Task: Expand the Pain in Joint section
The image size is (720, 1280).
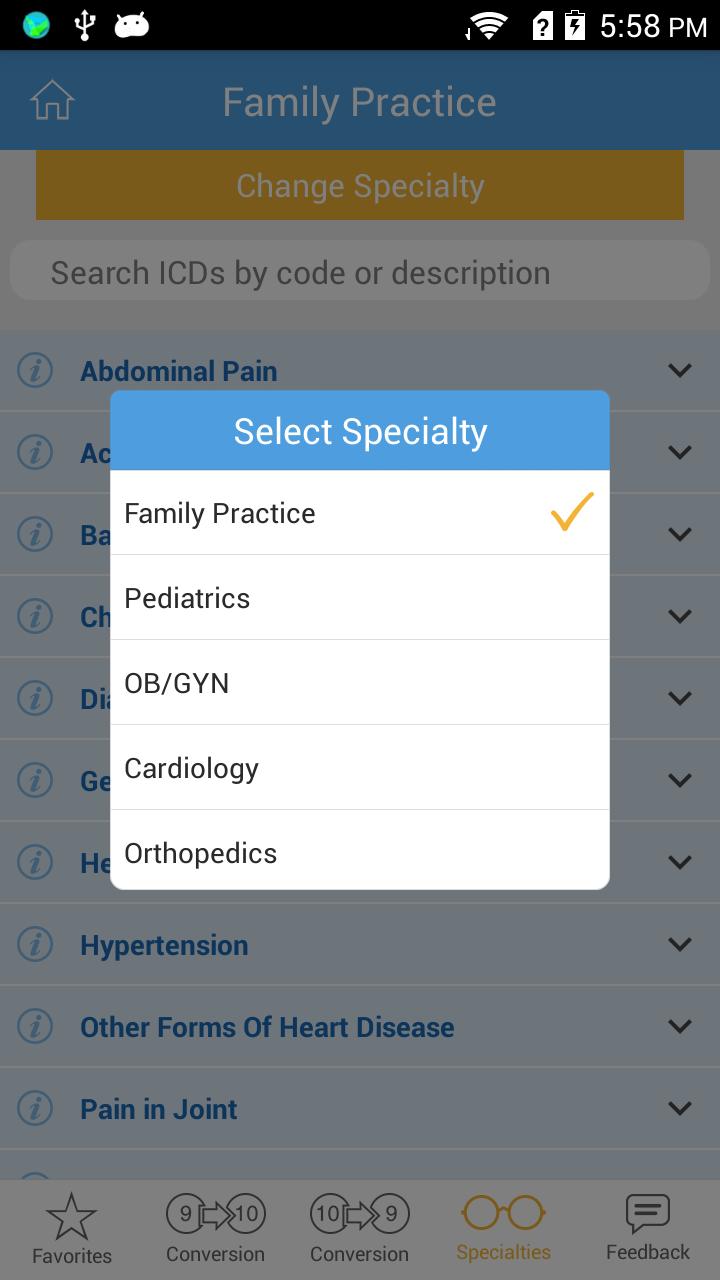Action: pos(681,1108)
